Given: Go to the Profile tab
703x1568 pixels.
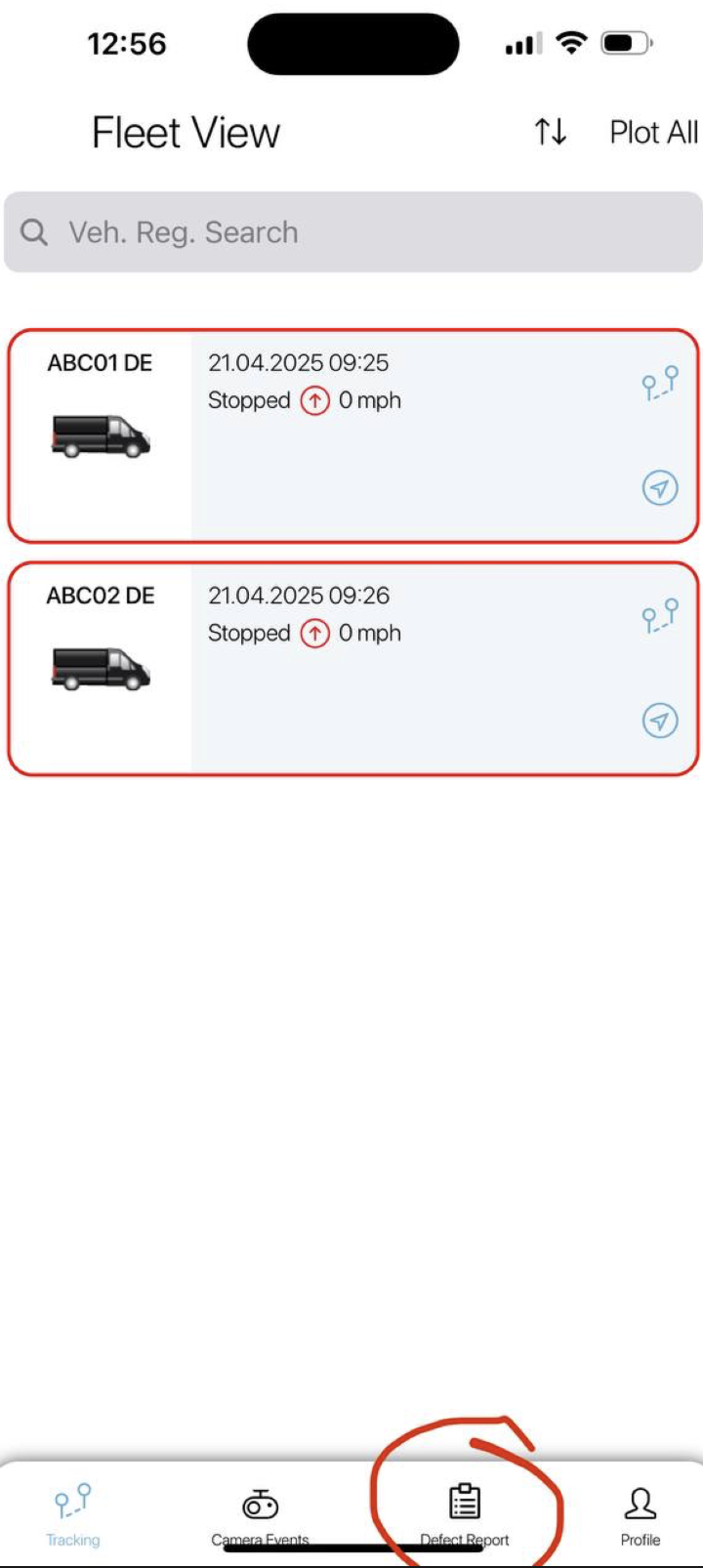Looking at the screenshot, I should pyautogui.click(x=641, y=1515).
